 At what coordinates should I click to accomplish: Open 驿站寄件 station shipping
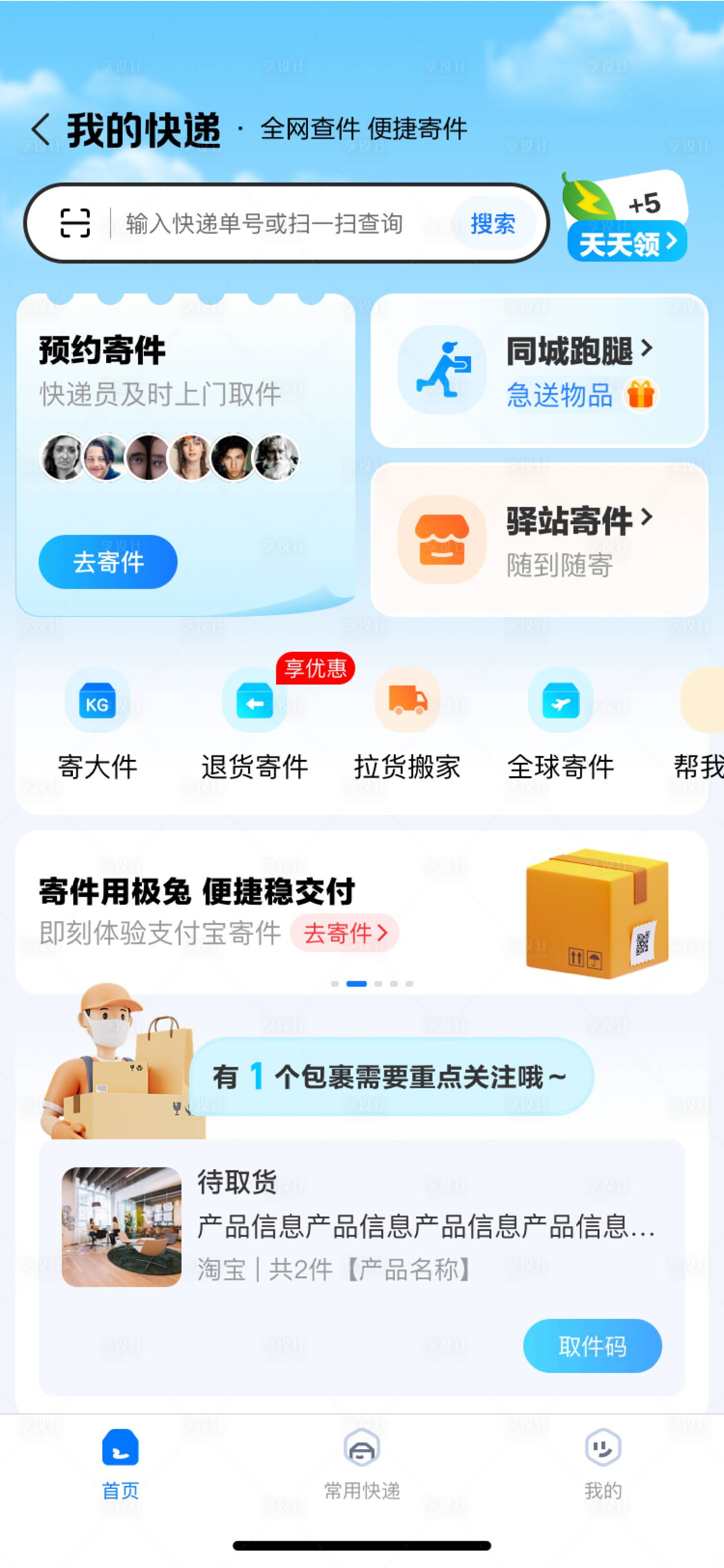539,540
